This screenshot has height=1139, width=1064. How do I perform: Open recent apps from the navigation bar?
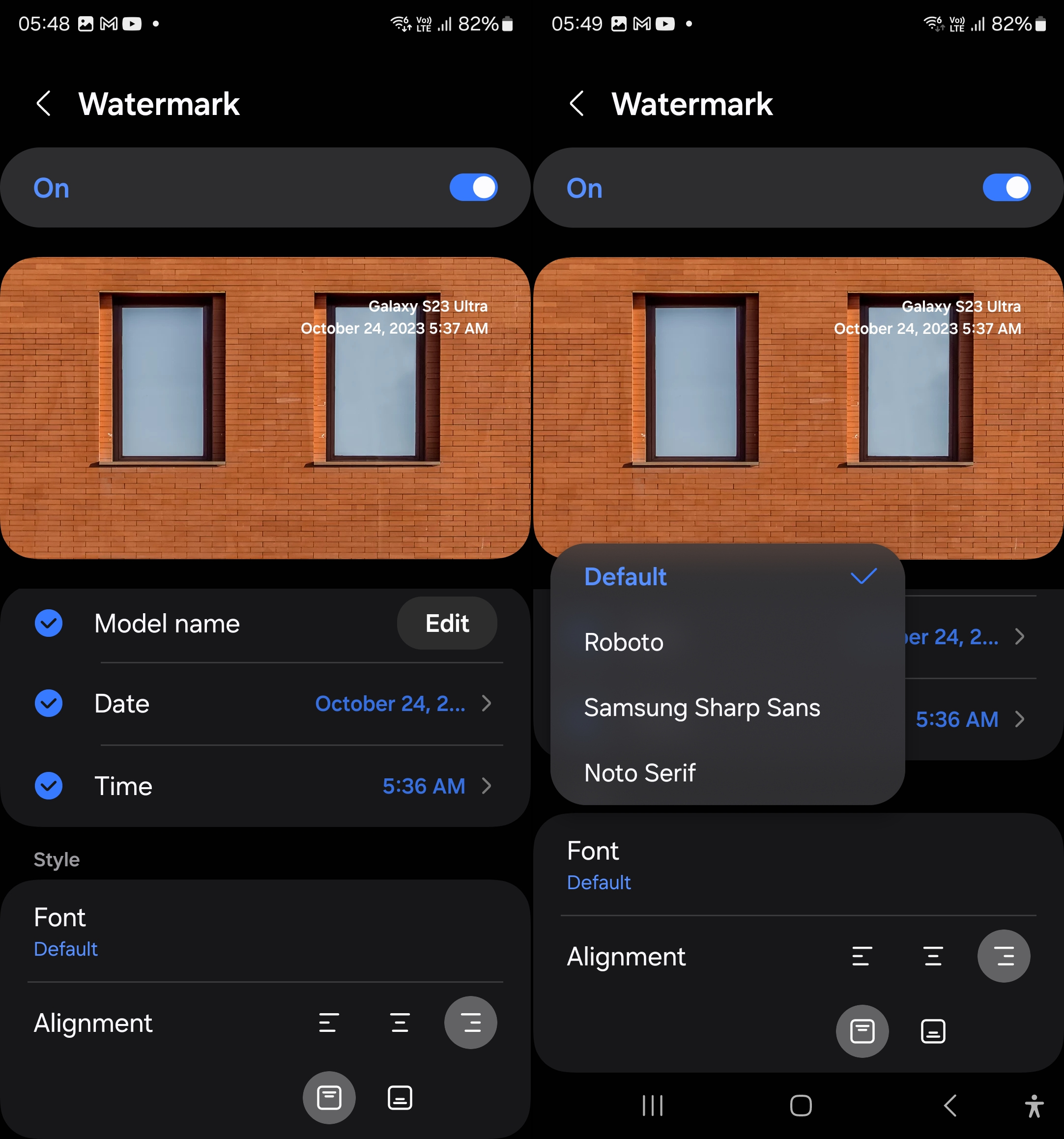tap(652, 1106)
